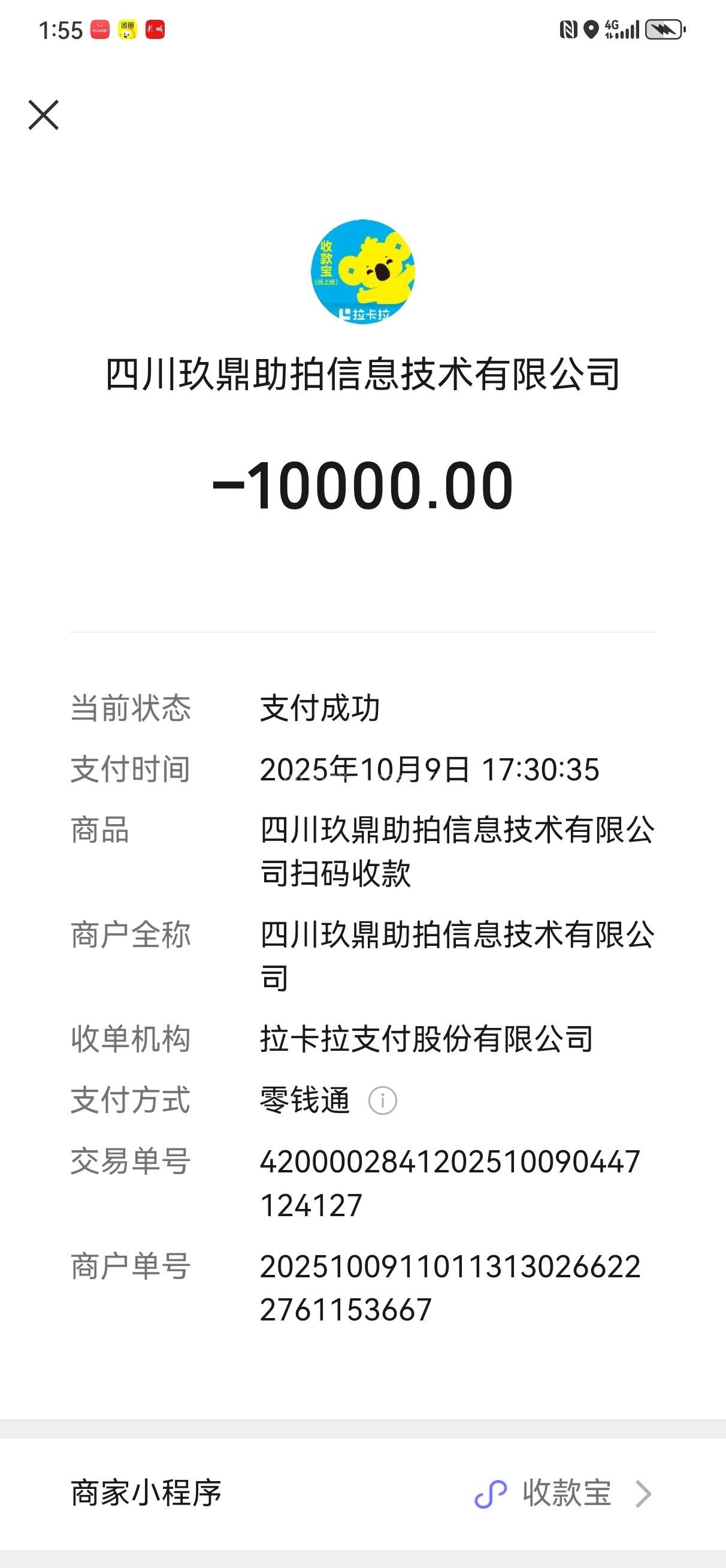
Task: Open the info icon beside 零钱通
Action: click(383, 1100)
